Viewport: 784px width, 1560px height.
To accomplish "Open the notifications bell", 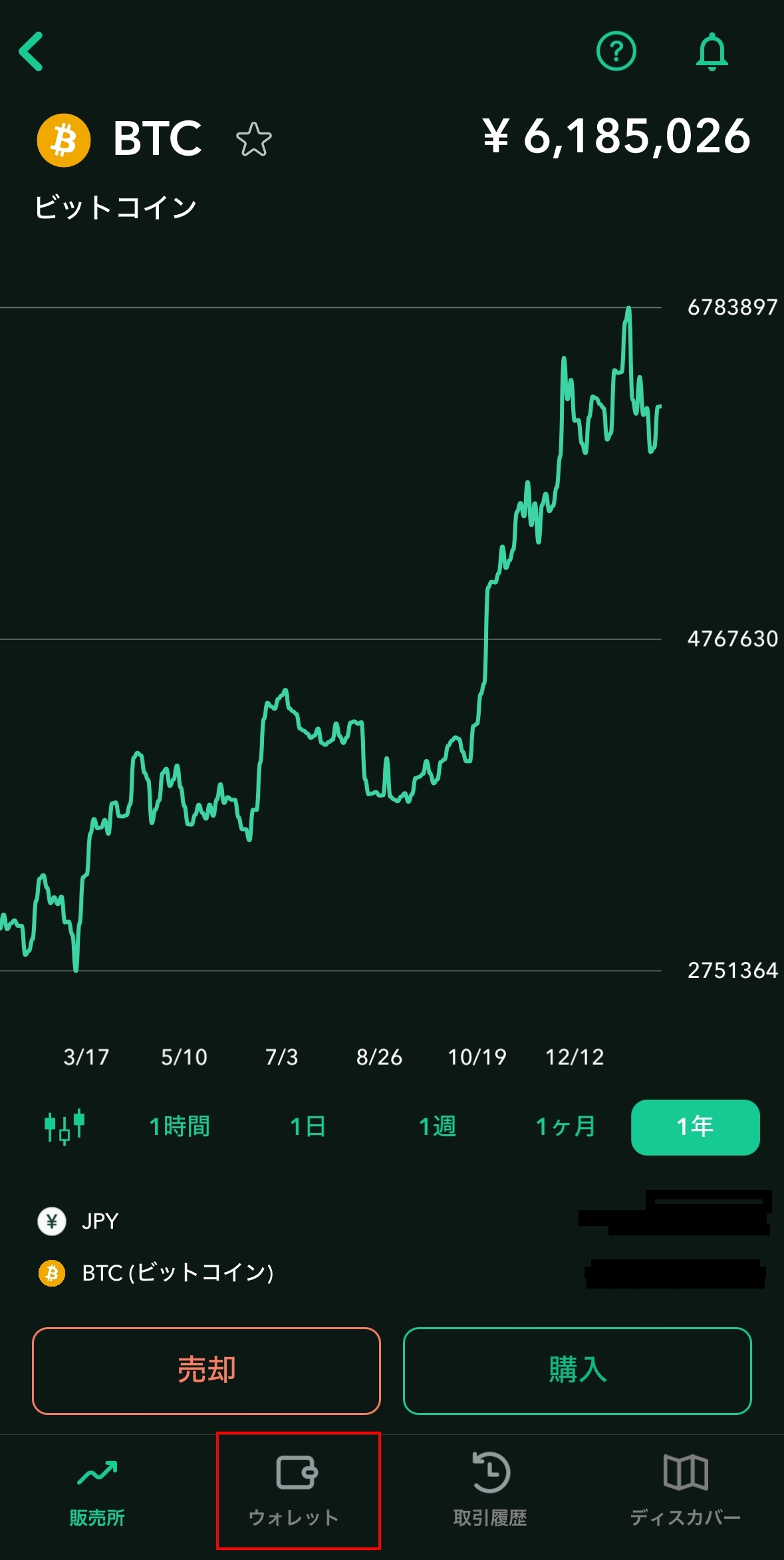I will click(x=712, y=51).
